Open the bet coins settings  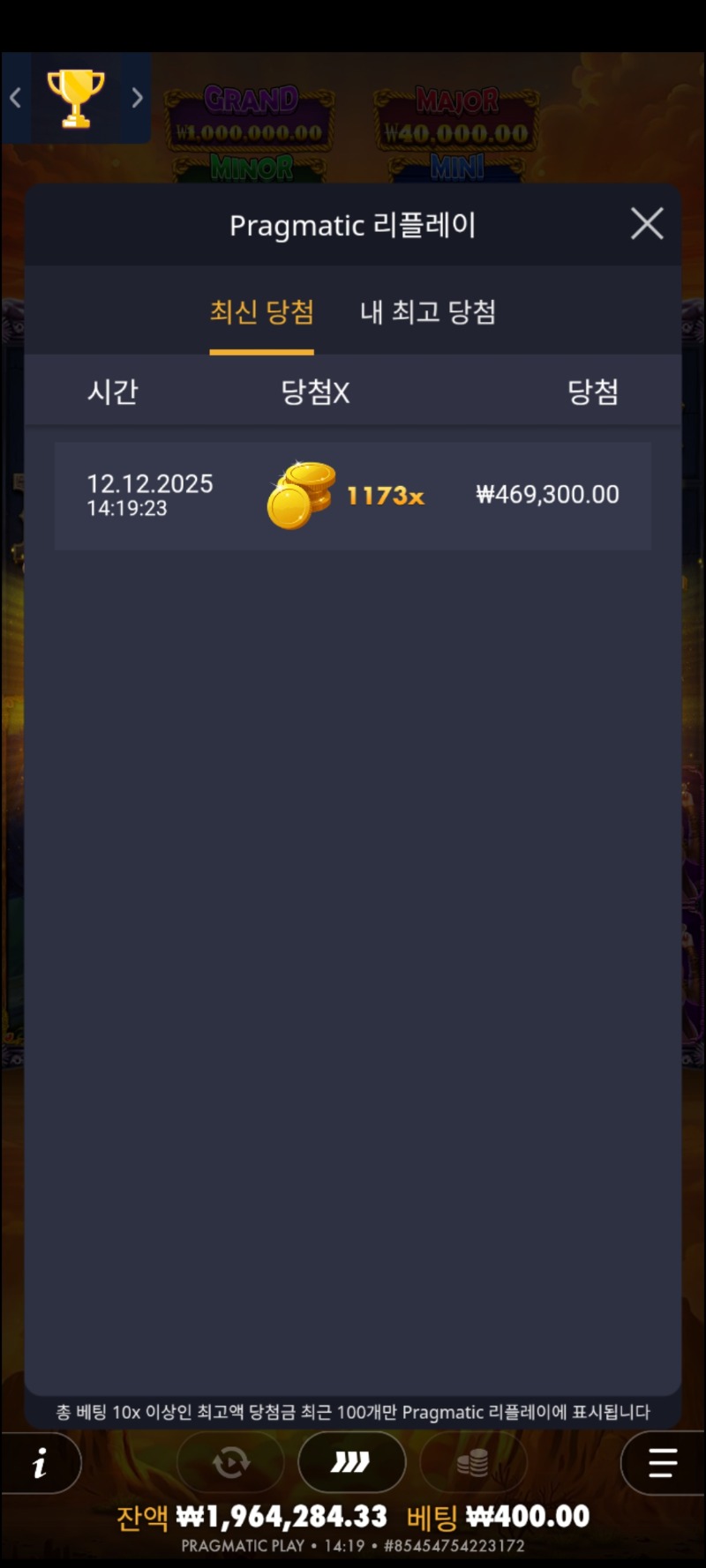coord(473,1463)
